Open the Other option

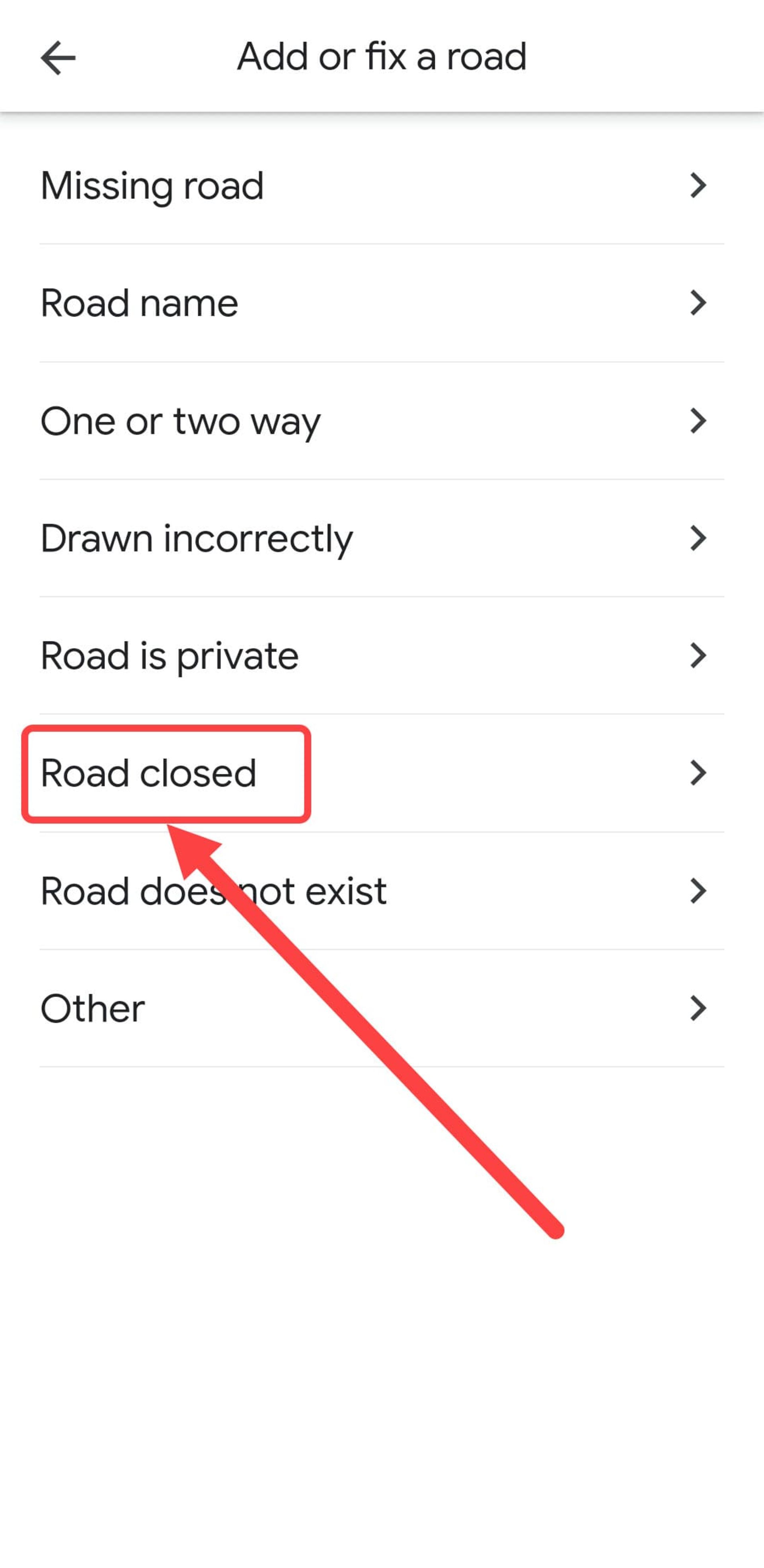click(381, 1008)
